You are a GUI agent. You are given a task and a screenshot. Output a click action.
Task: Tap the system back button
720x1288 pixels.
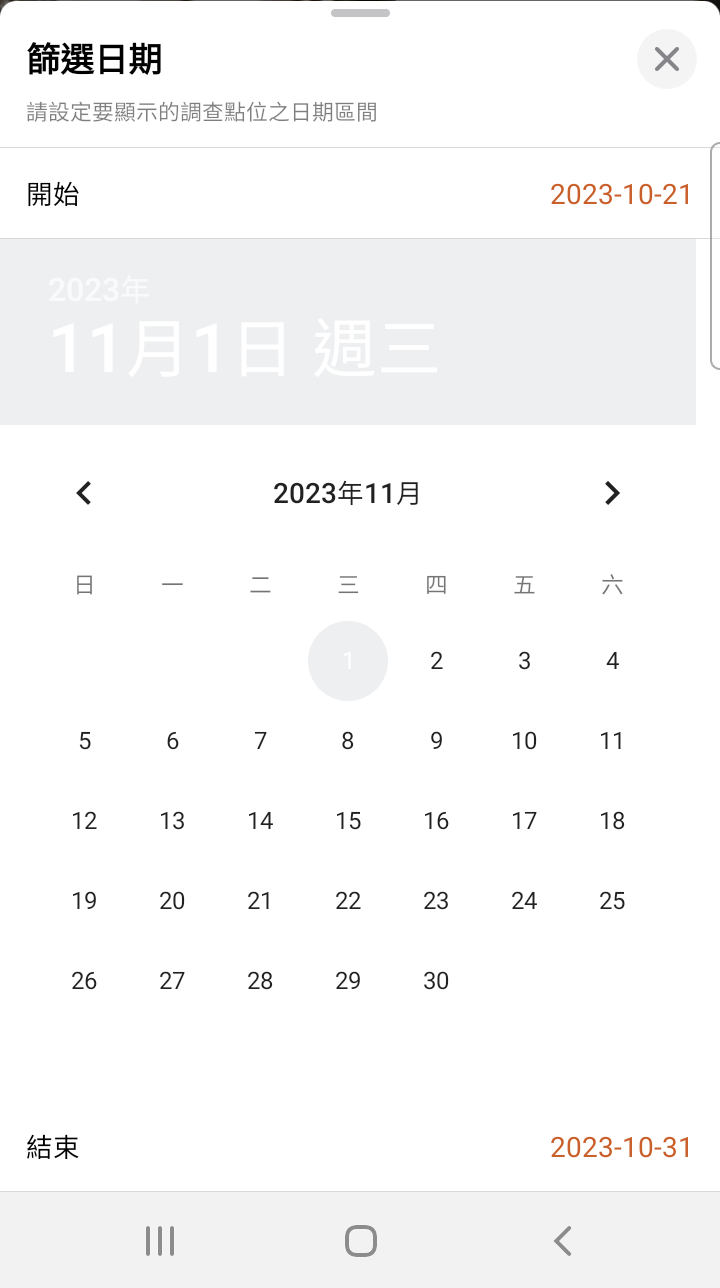coord(562,1241)
